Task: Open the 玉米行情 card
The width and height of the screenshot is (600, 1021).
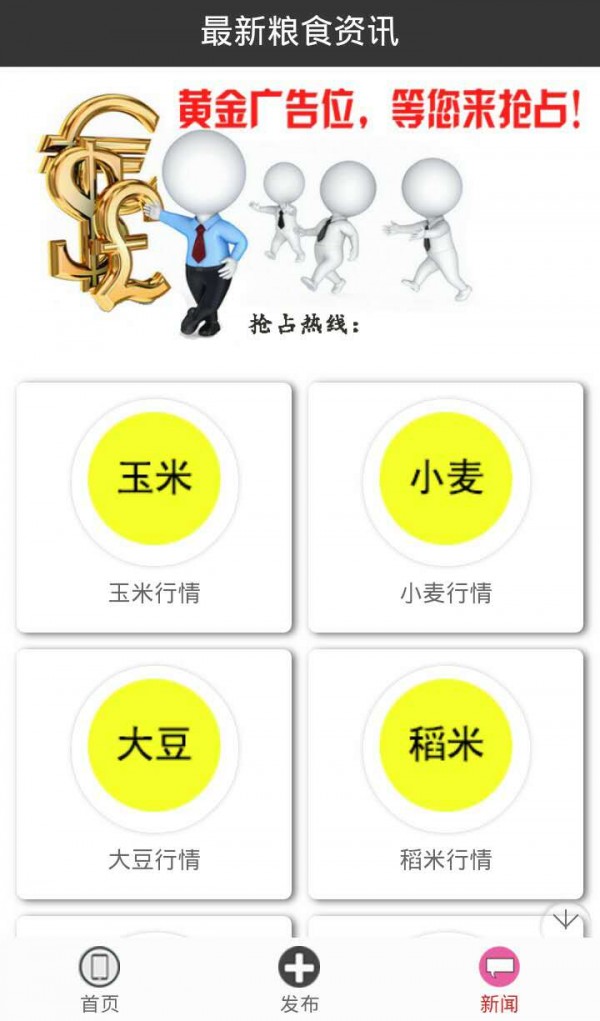Action: [154, 507]
